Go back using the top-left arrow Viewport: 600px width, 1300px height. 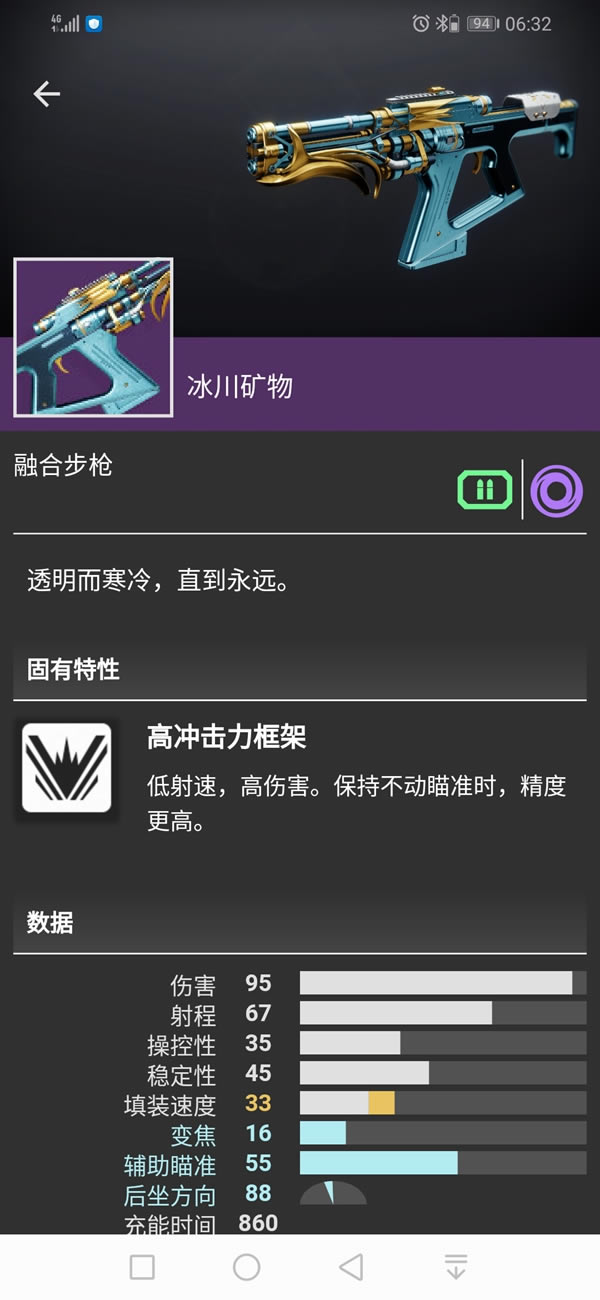pos(47,94)
